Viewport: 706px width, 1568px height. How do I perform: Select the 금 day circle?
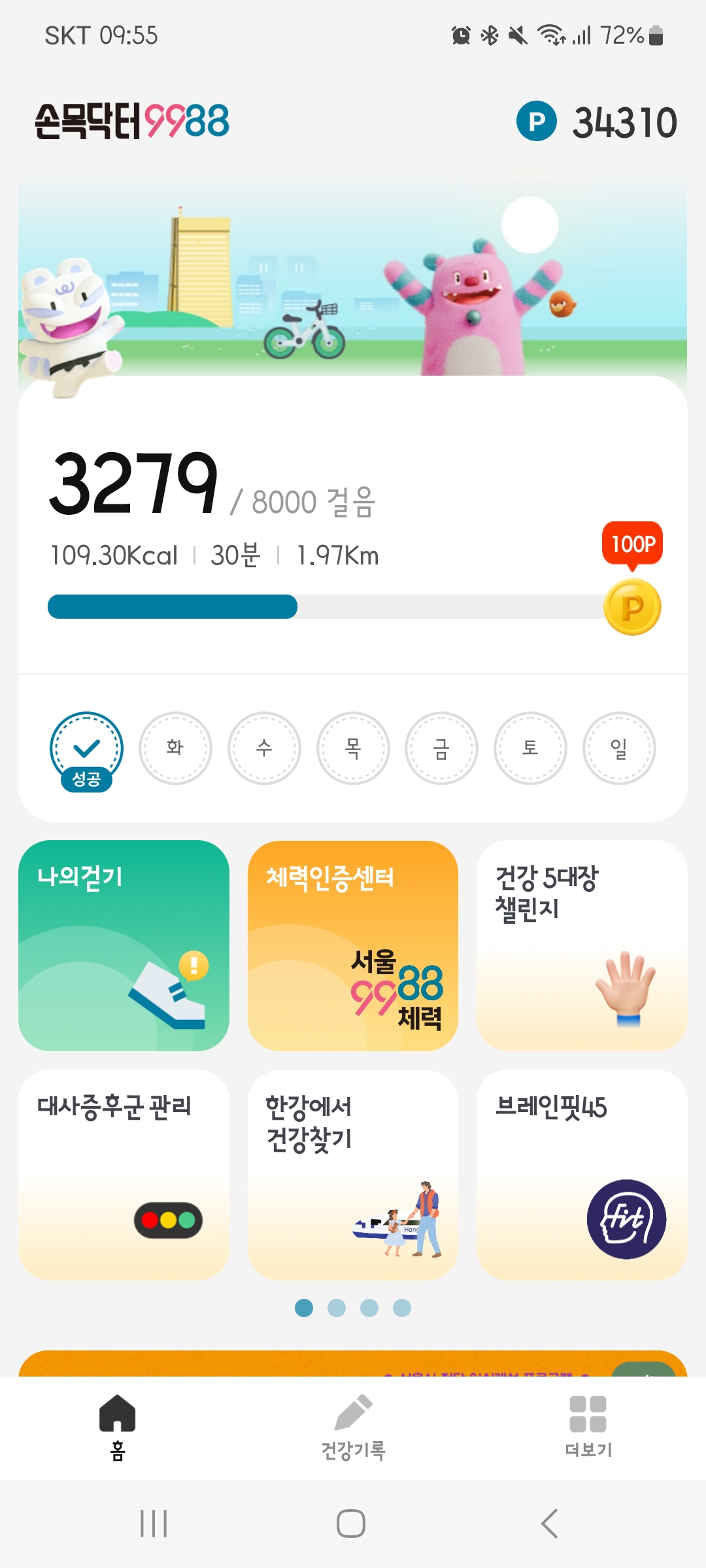441,748
